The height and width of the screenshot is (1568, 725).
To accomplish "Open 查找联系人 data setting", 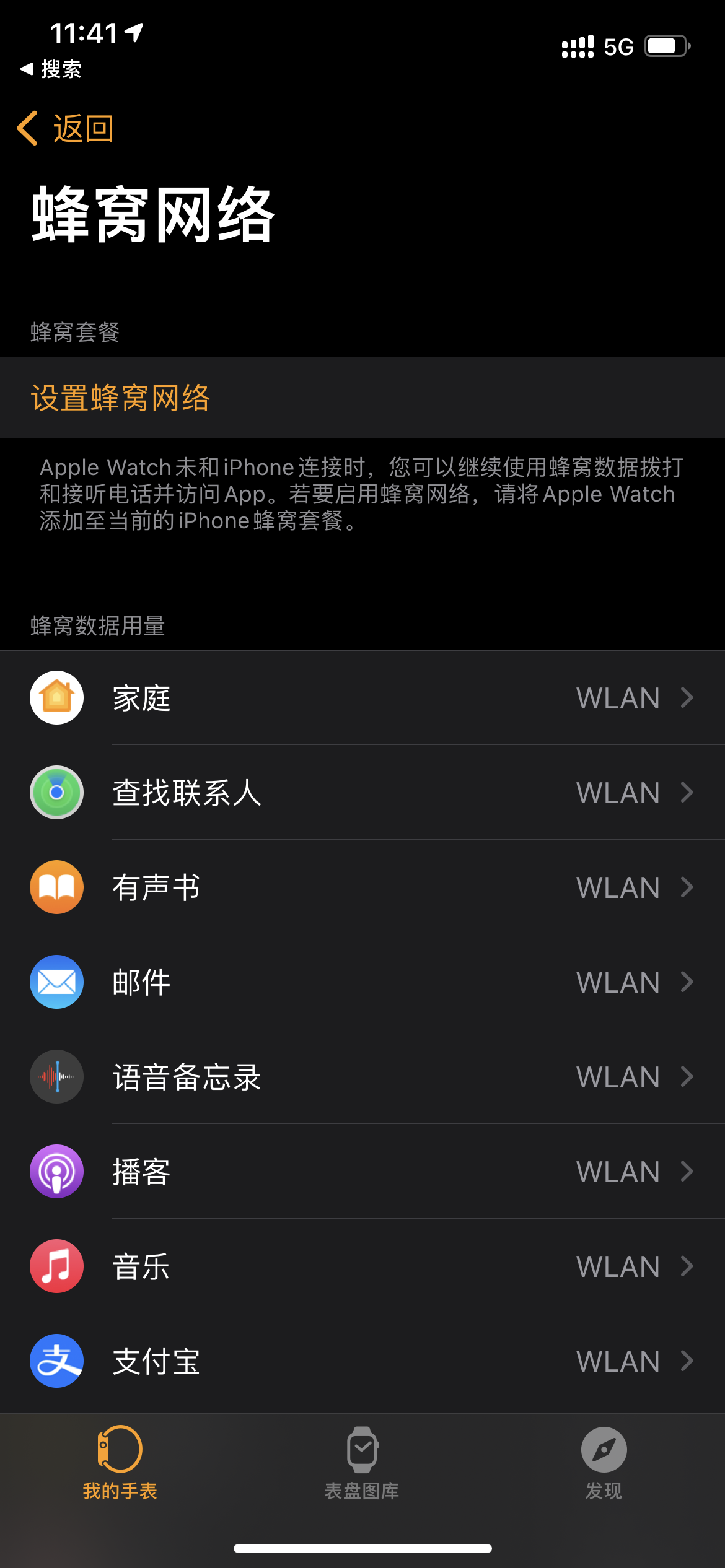I will (x=362, y=793).
